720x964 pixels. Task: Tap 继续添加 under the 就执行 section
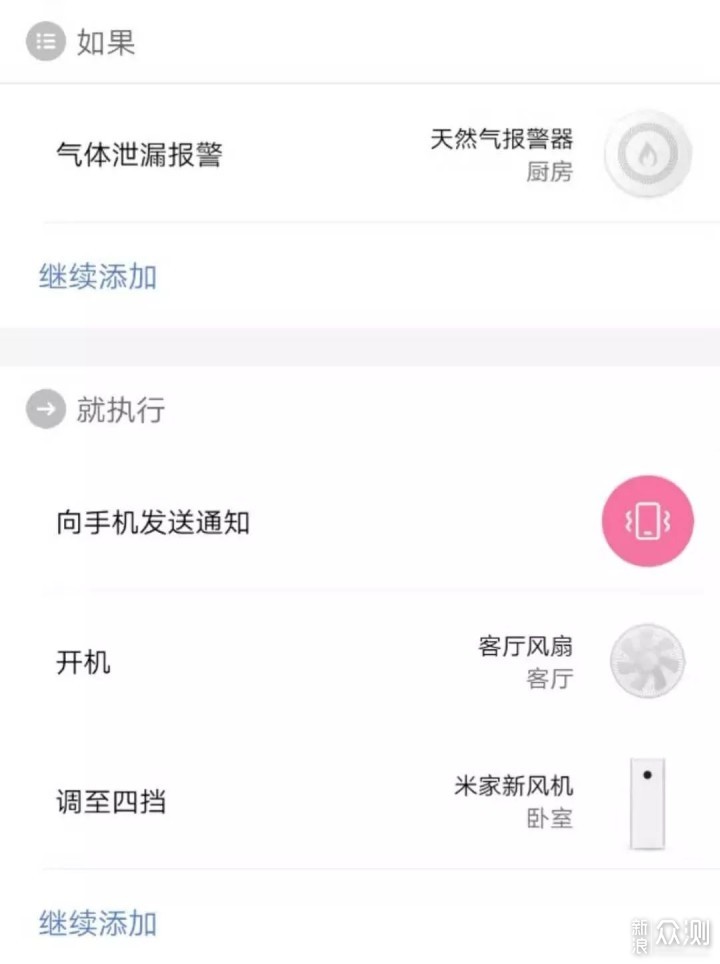tap(98, 922)
